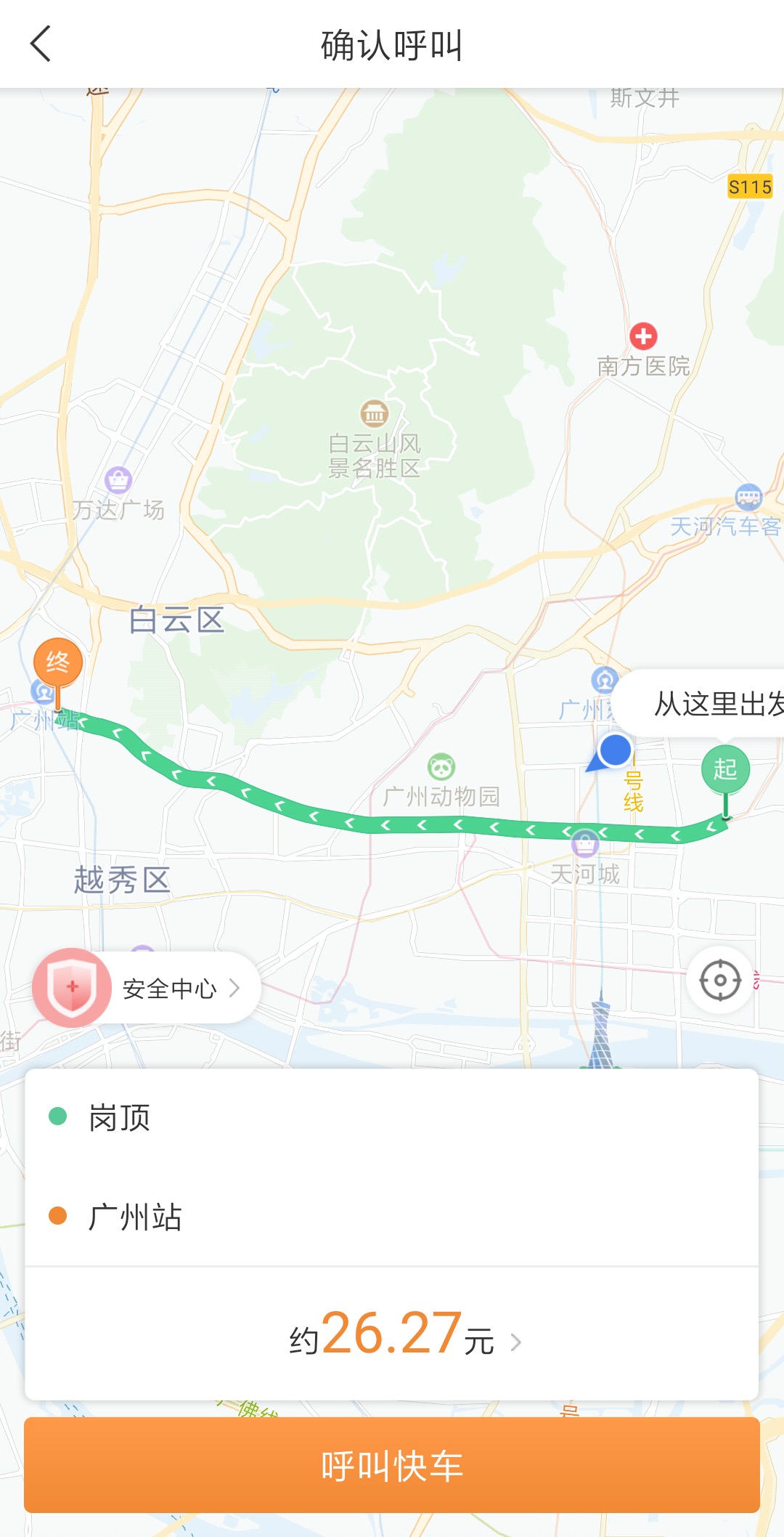The height and width of the screenshot is (1537, 784).
Task: Tap the shopping icon at 万达广场
Action: coord(118,479)
